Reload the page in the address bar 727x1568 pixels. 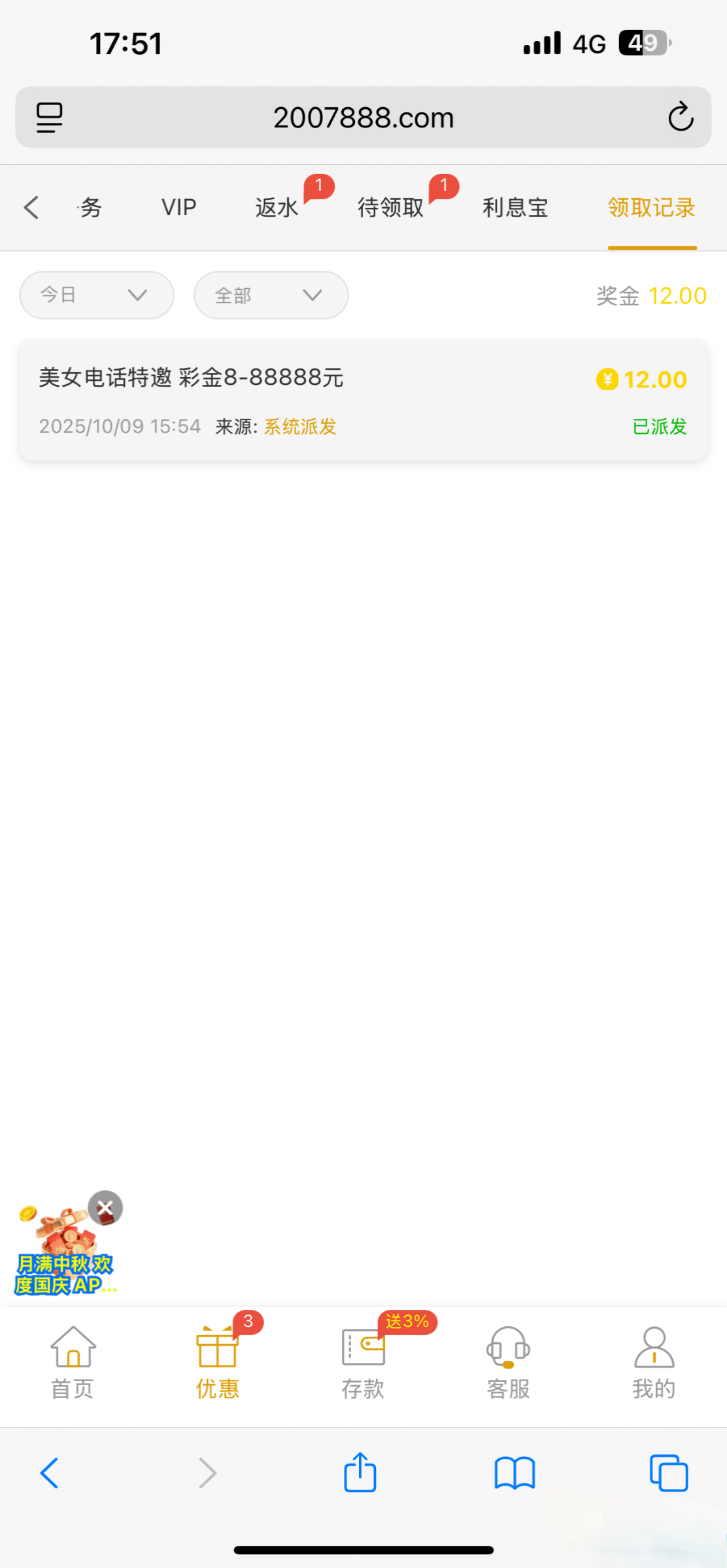tap(681, 118)
